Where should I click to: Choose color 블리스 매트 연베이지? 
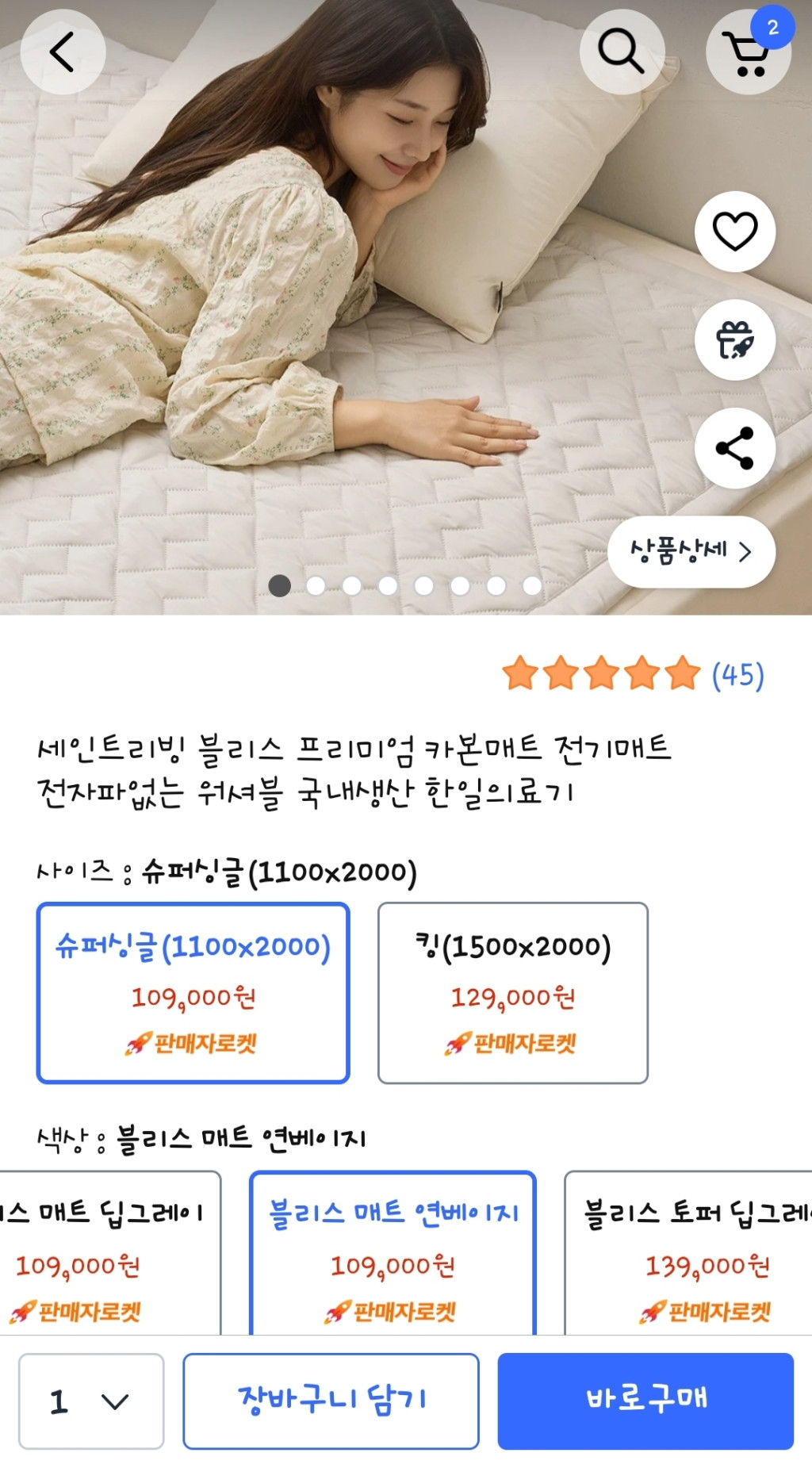(x=393, y=1253)
